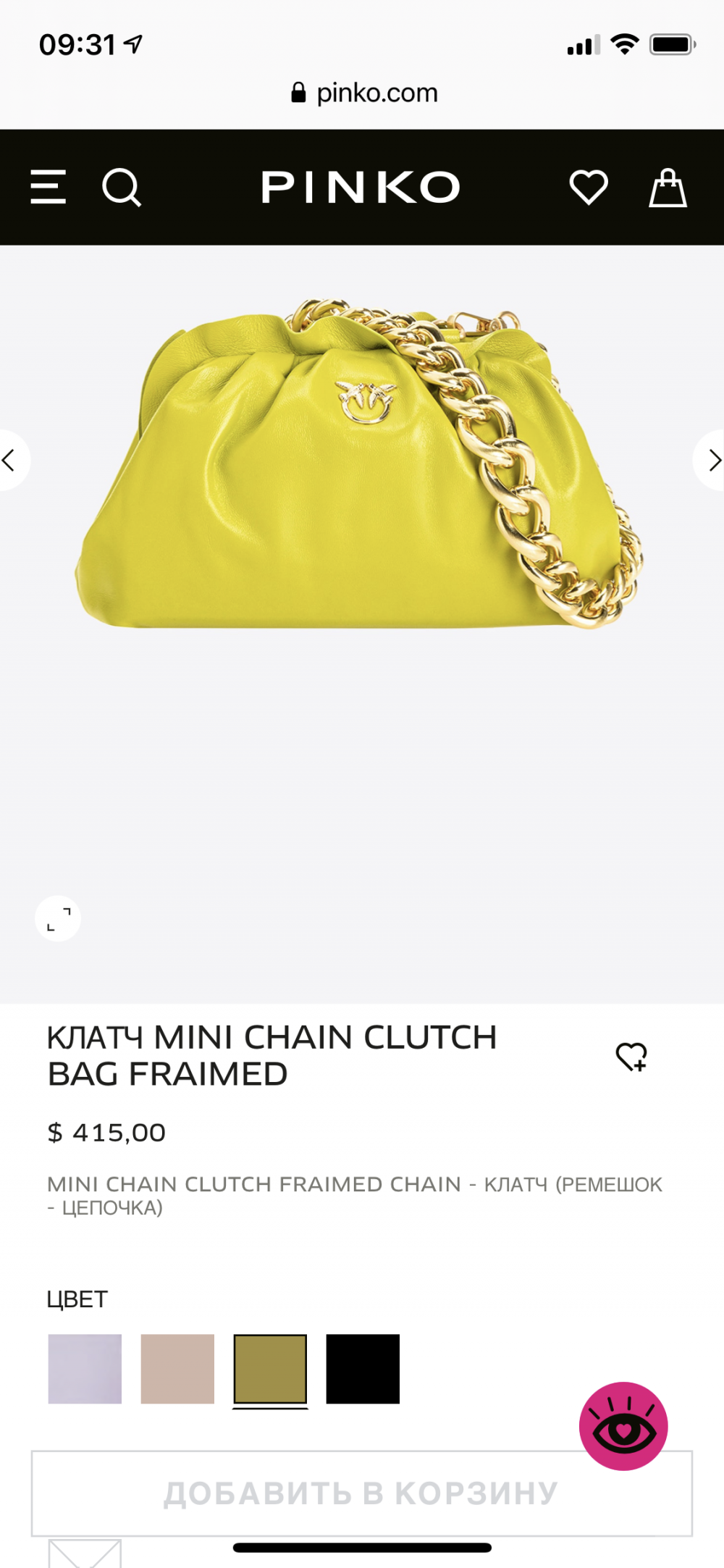Expand product image to fullscreen
Image resolution: width=724 pixels, height=1568 pixels.
click(58, 918)
